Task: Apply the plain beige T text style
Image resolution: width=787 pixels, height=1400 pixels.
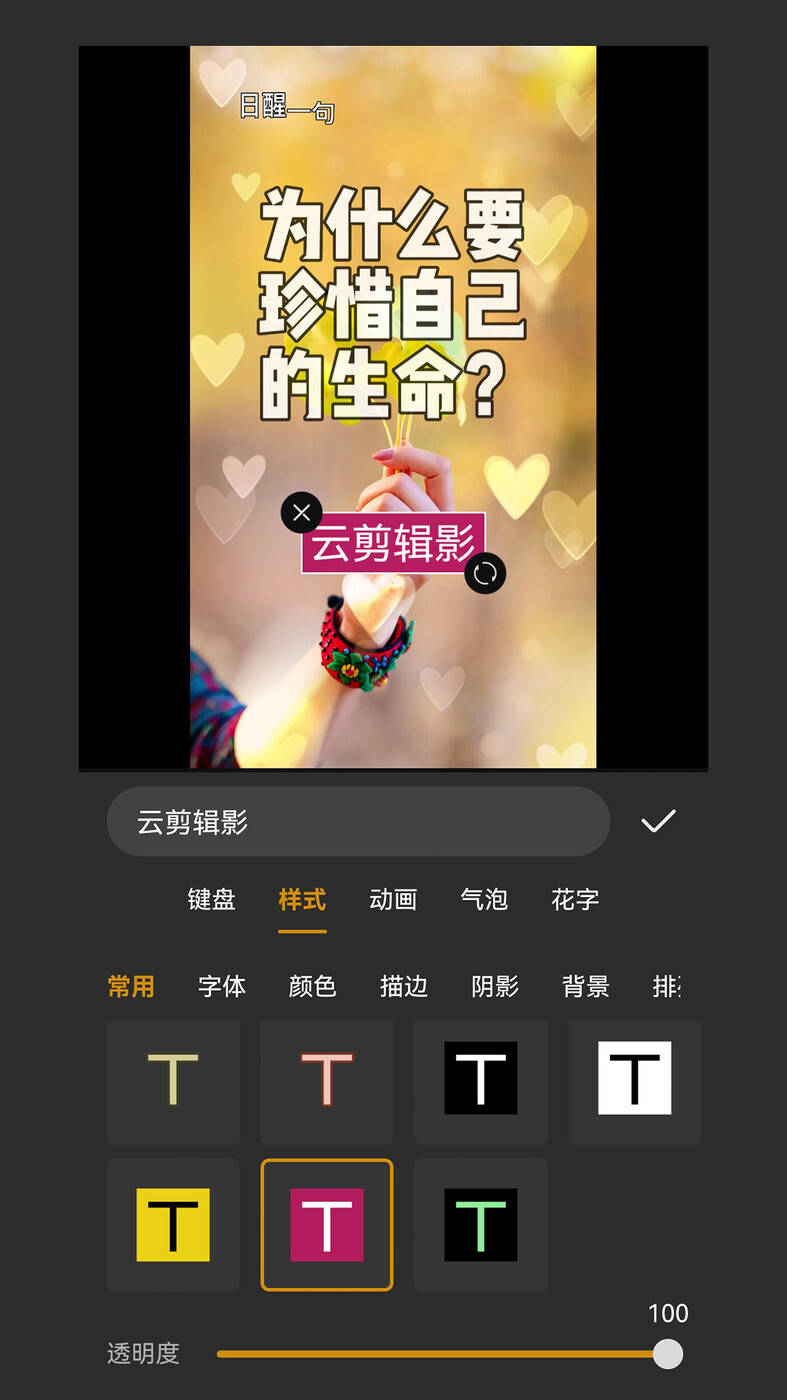Action: (x=173, y=1082)
